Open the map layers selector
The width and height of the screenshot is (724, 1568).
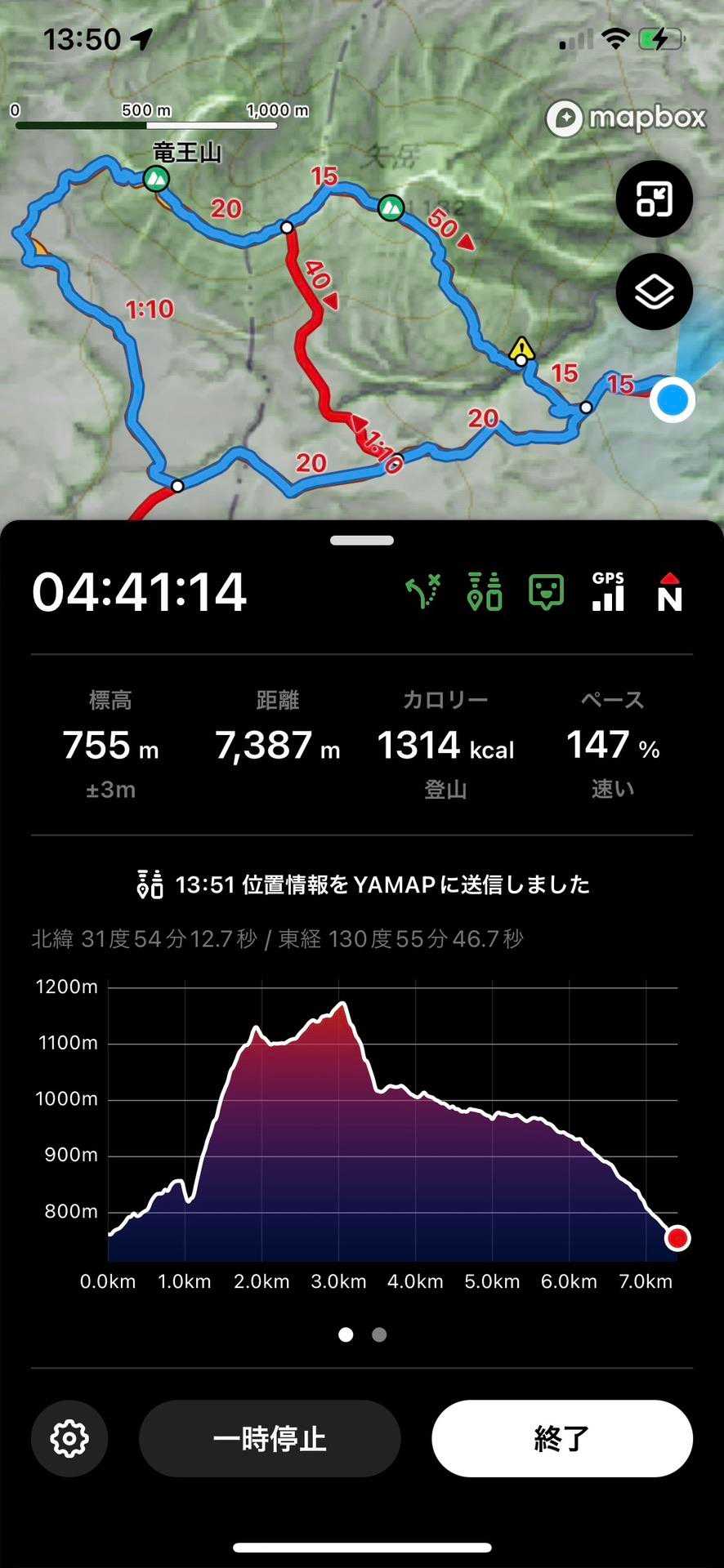[x=654, y=292]
